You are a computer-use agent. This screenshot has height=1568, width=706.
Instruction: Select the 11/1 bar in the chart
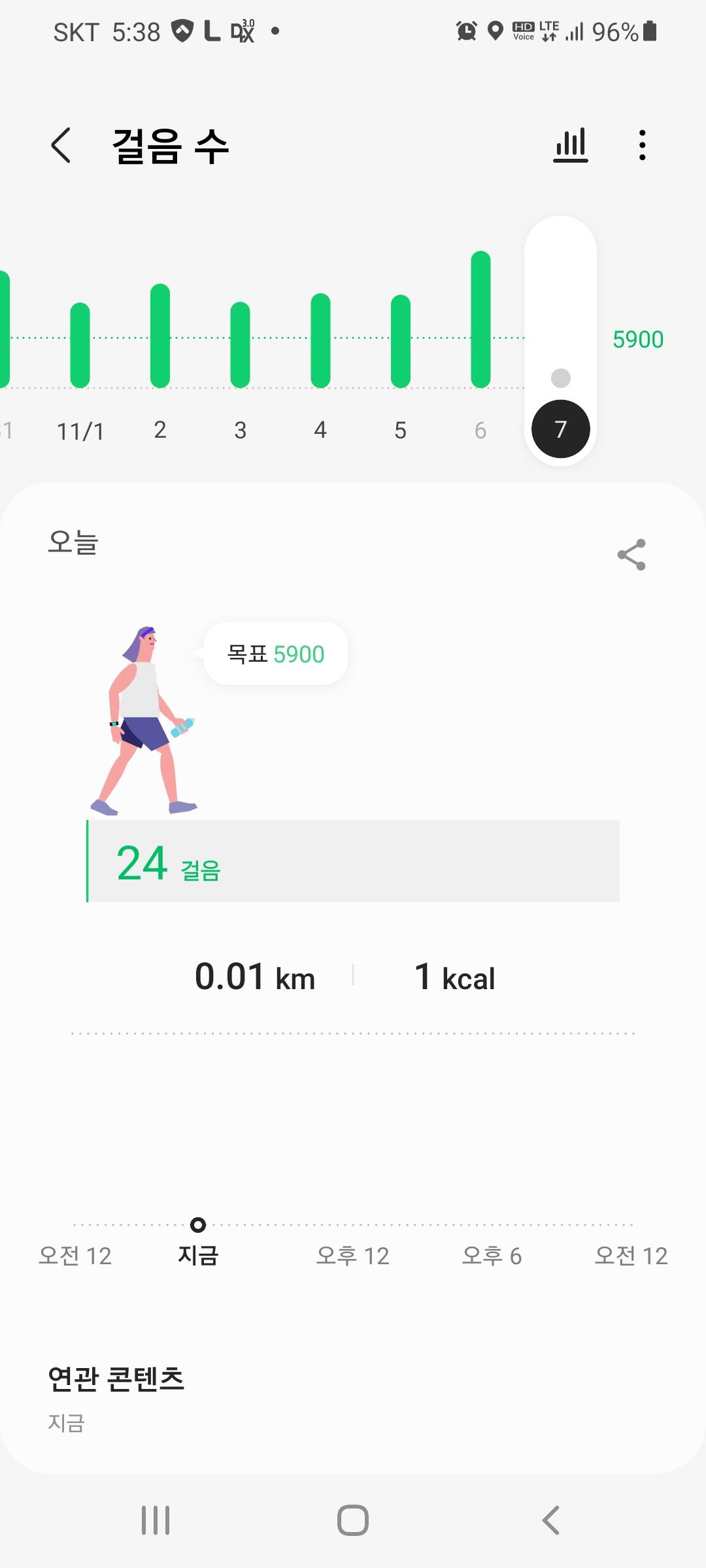[x=80, y=346]
